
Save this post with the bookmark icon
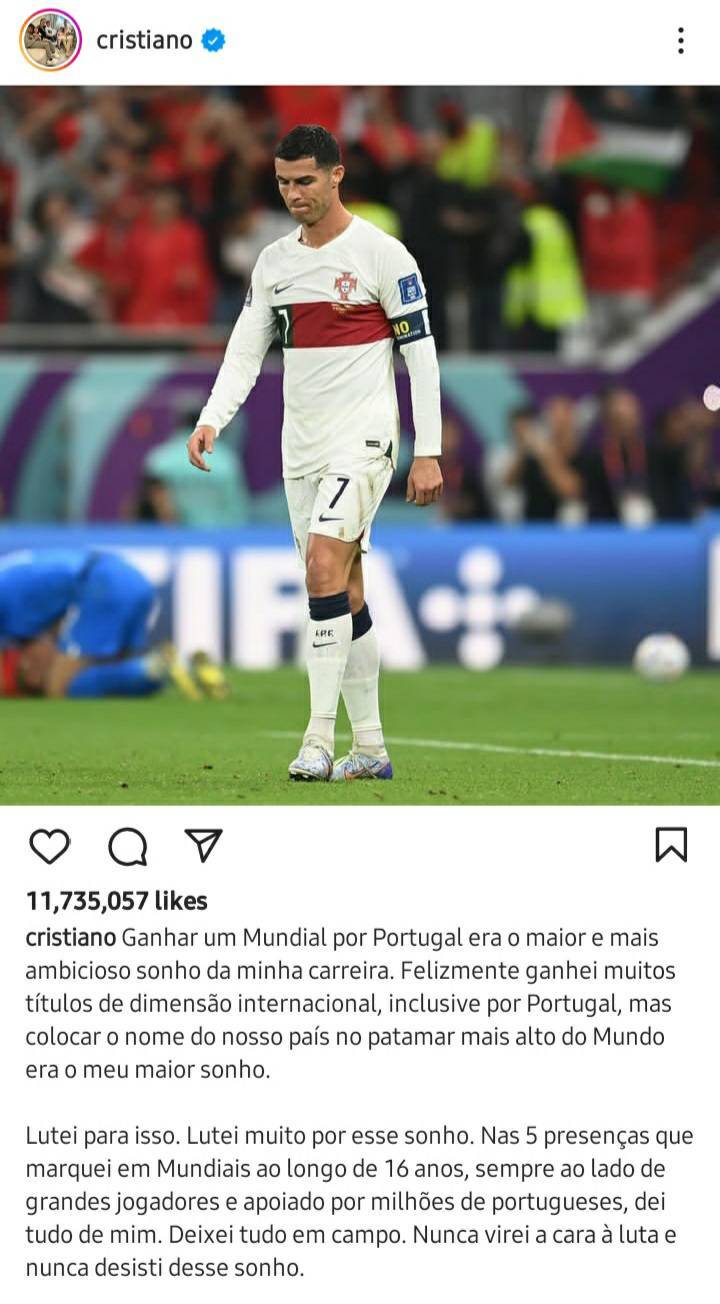point(671,845)
